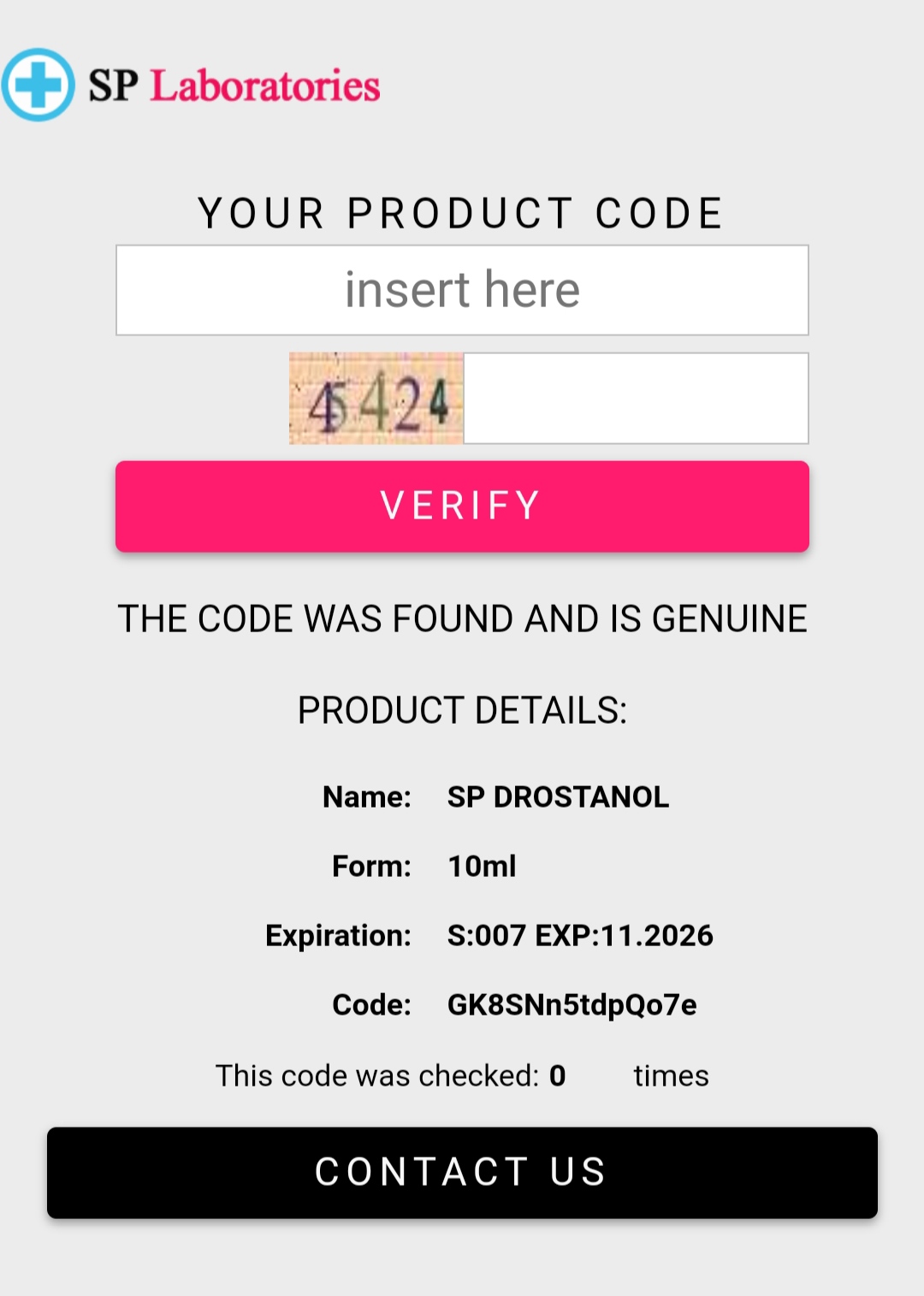Click the VERIFY button
The width and height of the screenshot is (924, 1296).
(x=462, y=506)
